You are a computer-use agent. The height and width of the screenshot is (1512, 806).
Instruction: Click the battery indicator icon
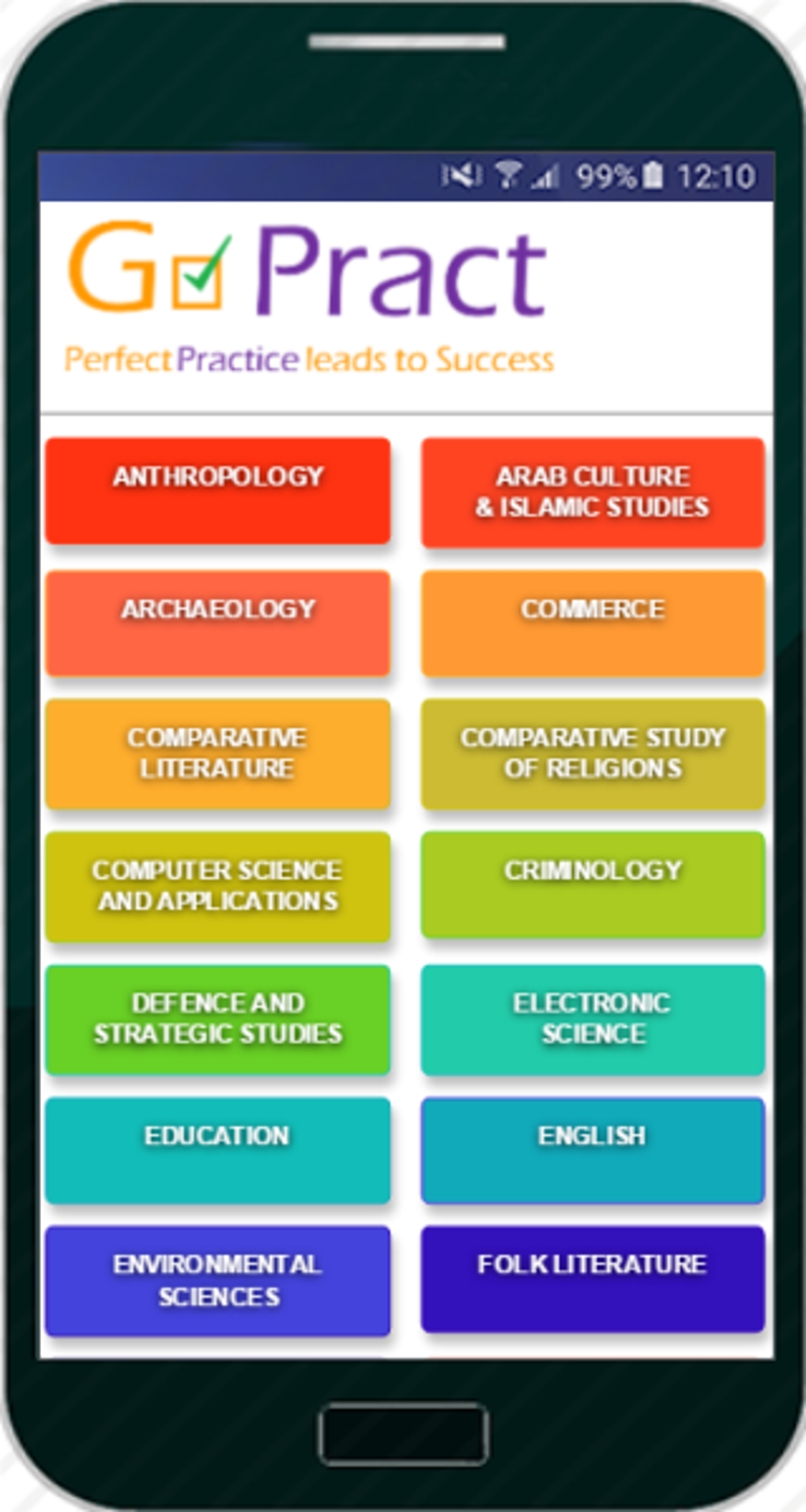click(x=653, y=175)
